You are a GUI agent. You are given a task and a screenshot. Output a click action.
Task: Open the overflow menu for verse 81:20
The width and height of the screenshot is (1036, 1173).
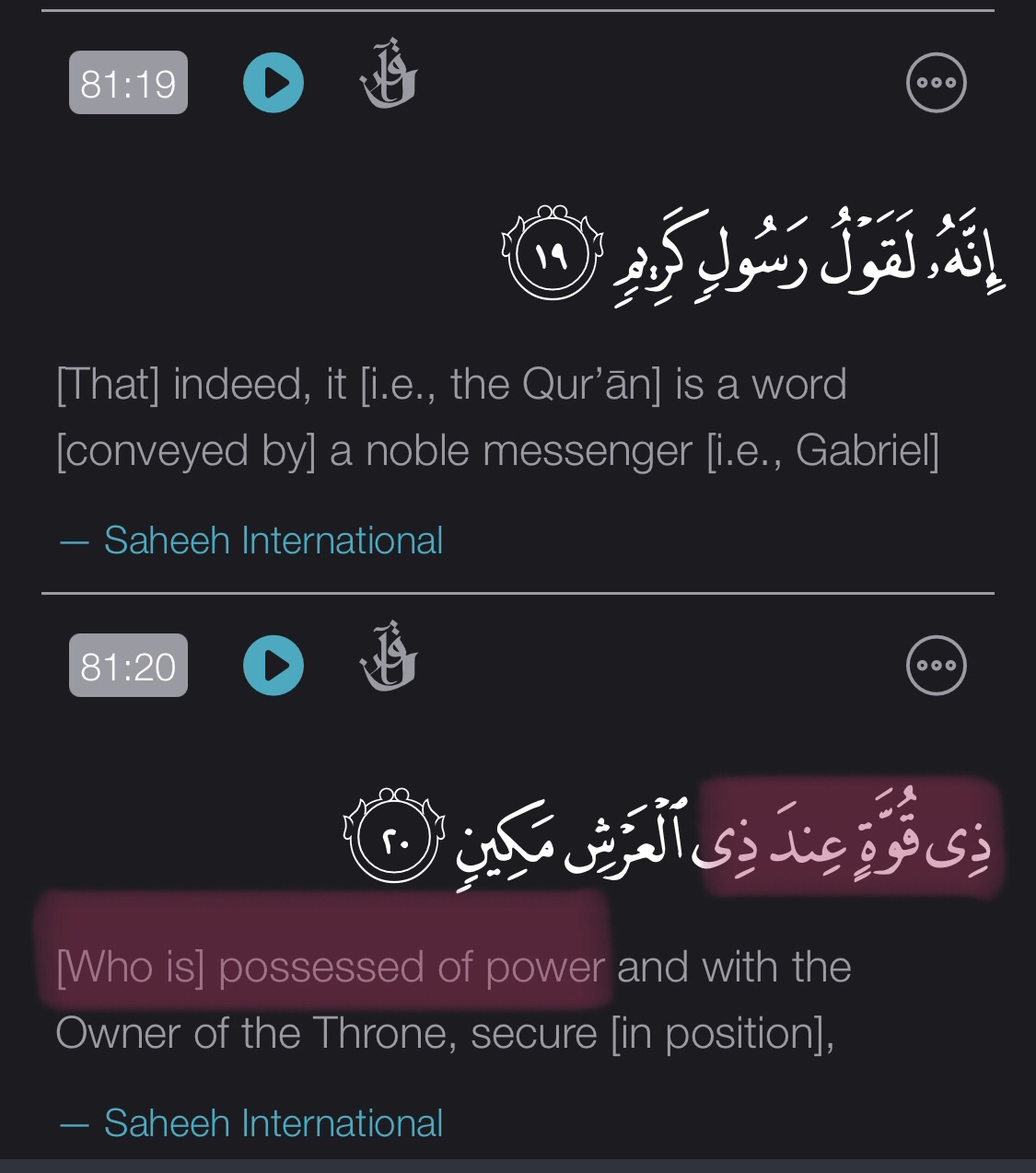tap(936, 665)
